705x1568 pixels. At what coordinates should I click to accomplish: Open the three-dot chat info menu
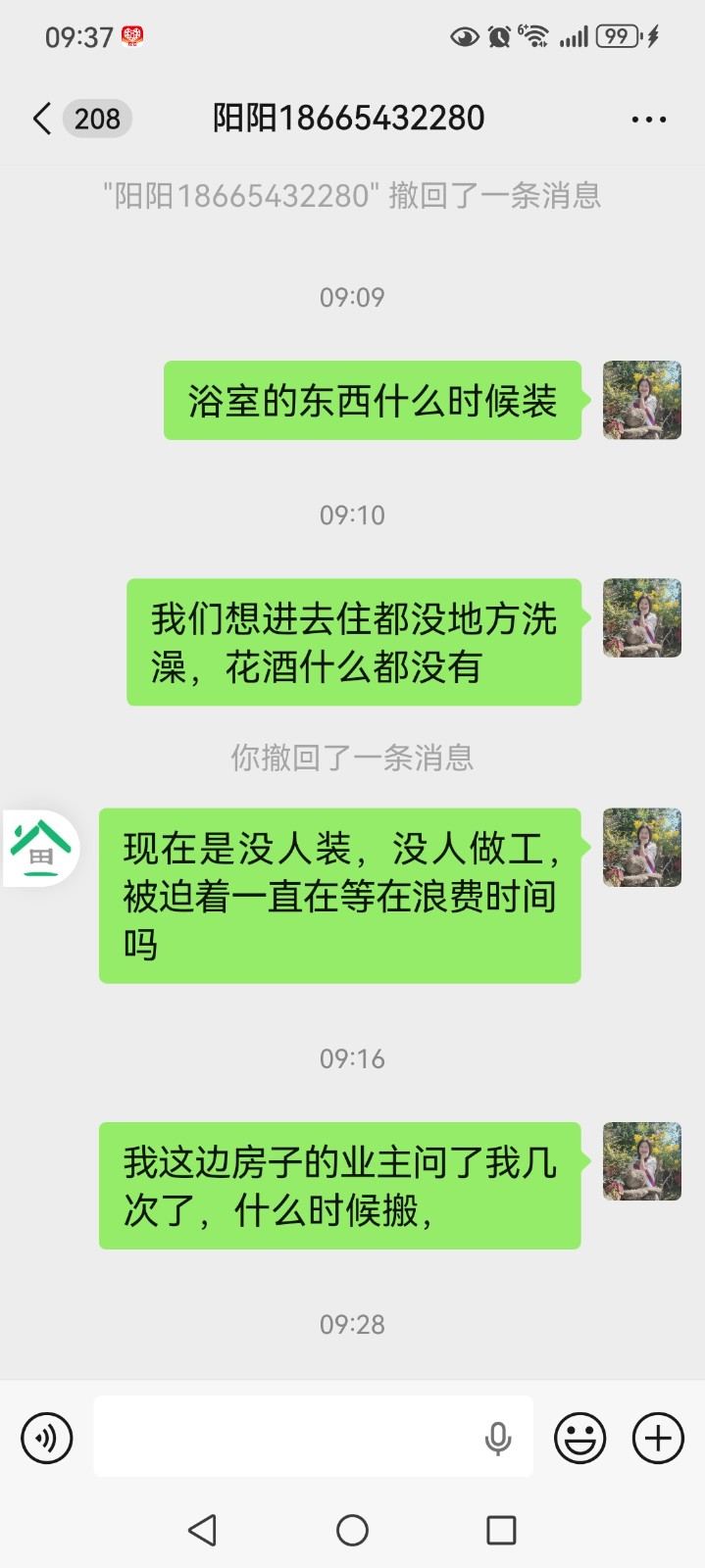[x=648, y=120]
